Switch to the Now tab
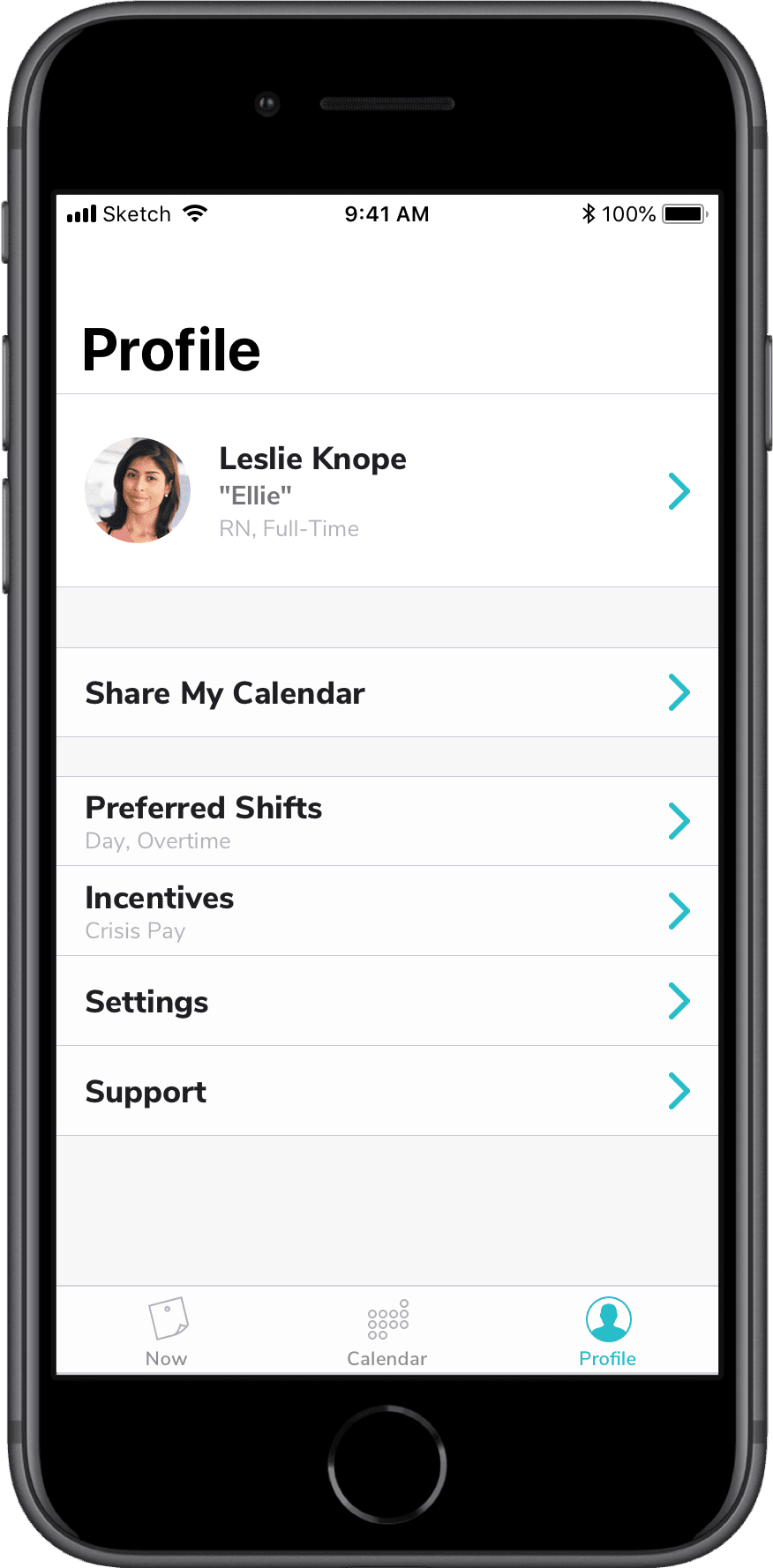 tap(166, 1330)
